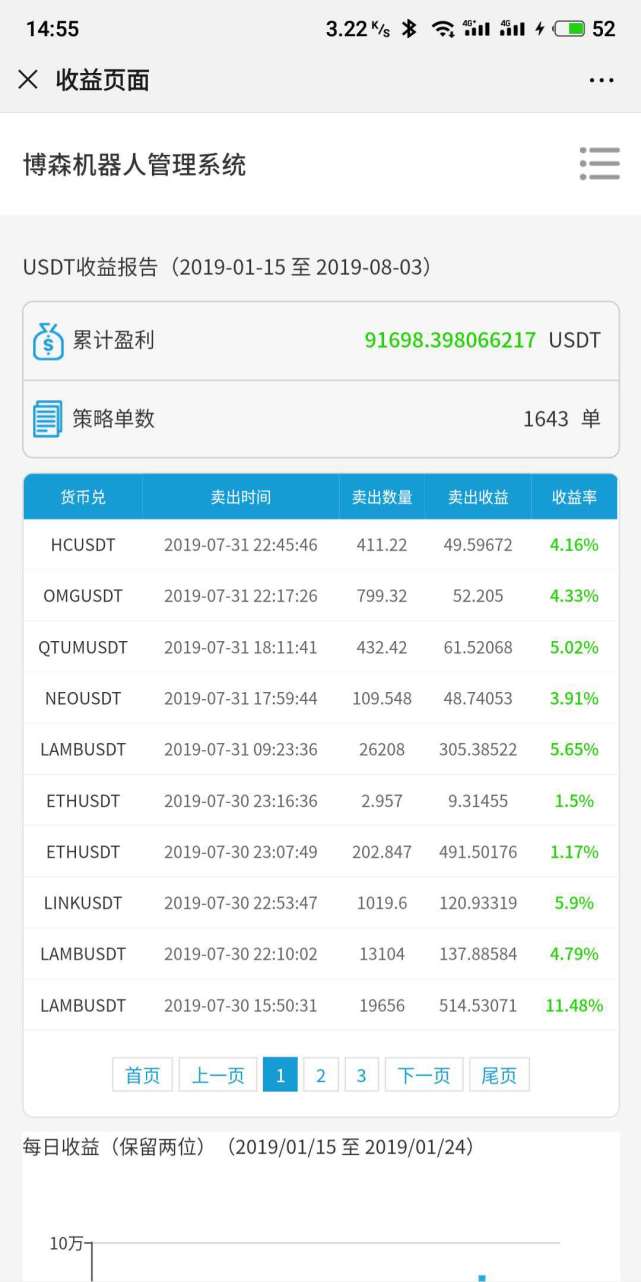Go to 尾页 last page
Screen dimensions: 641x1282
coord(499,1075)
